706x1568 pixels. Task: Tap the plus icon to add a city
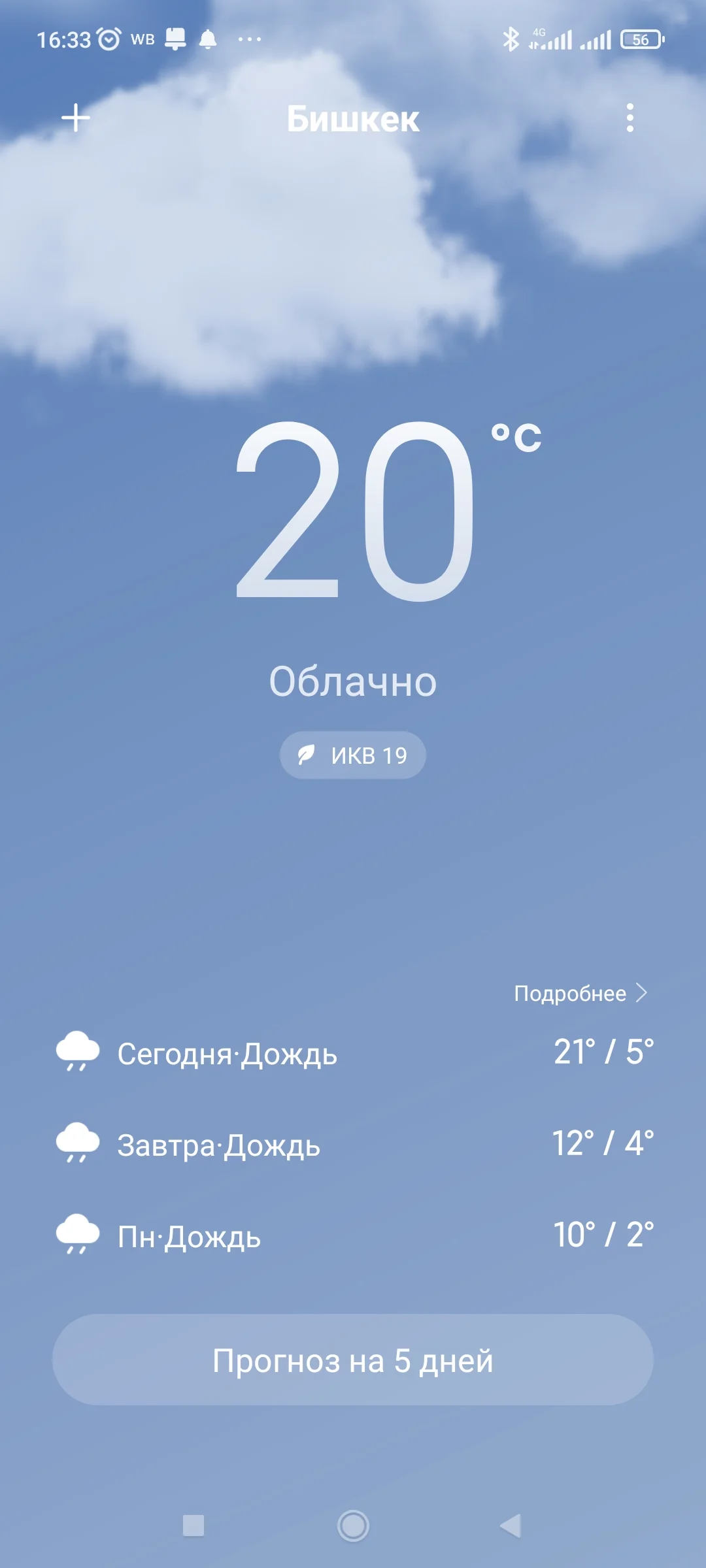76,118
